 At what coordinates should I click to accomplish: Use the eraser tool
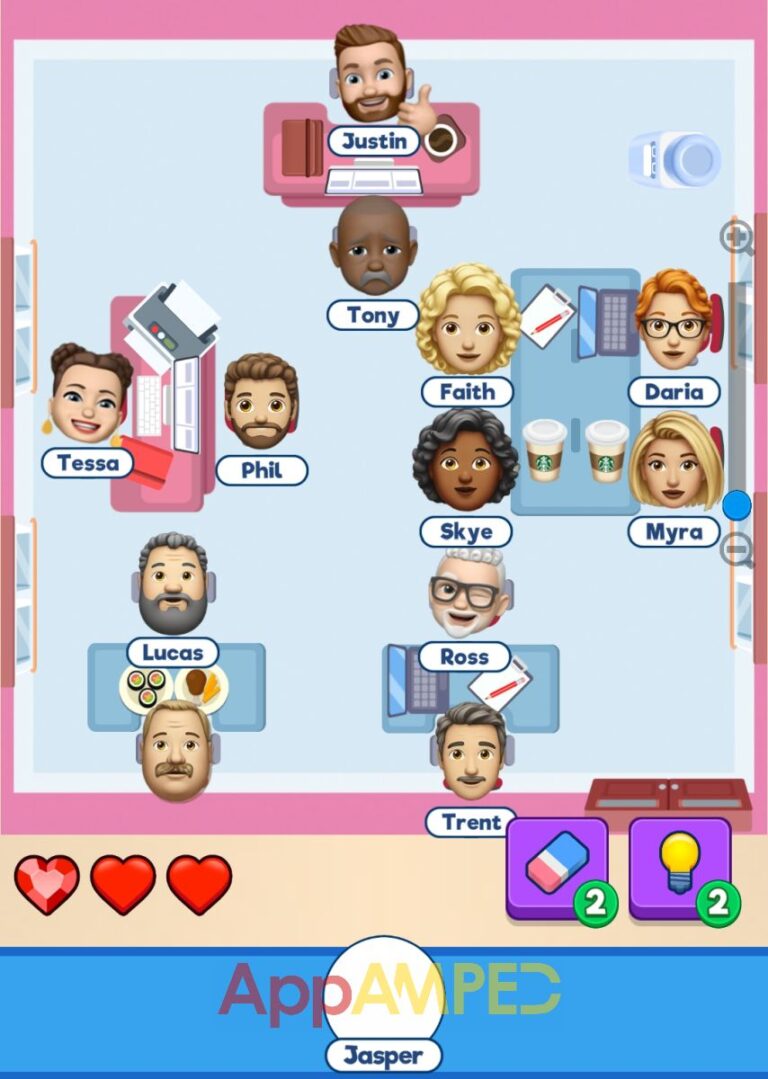click(x=559, y=867)
